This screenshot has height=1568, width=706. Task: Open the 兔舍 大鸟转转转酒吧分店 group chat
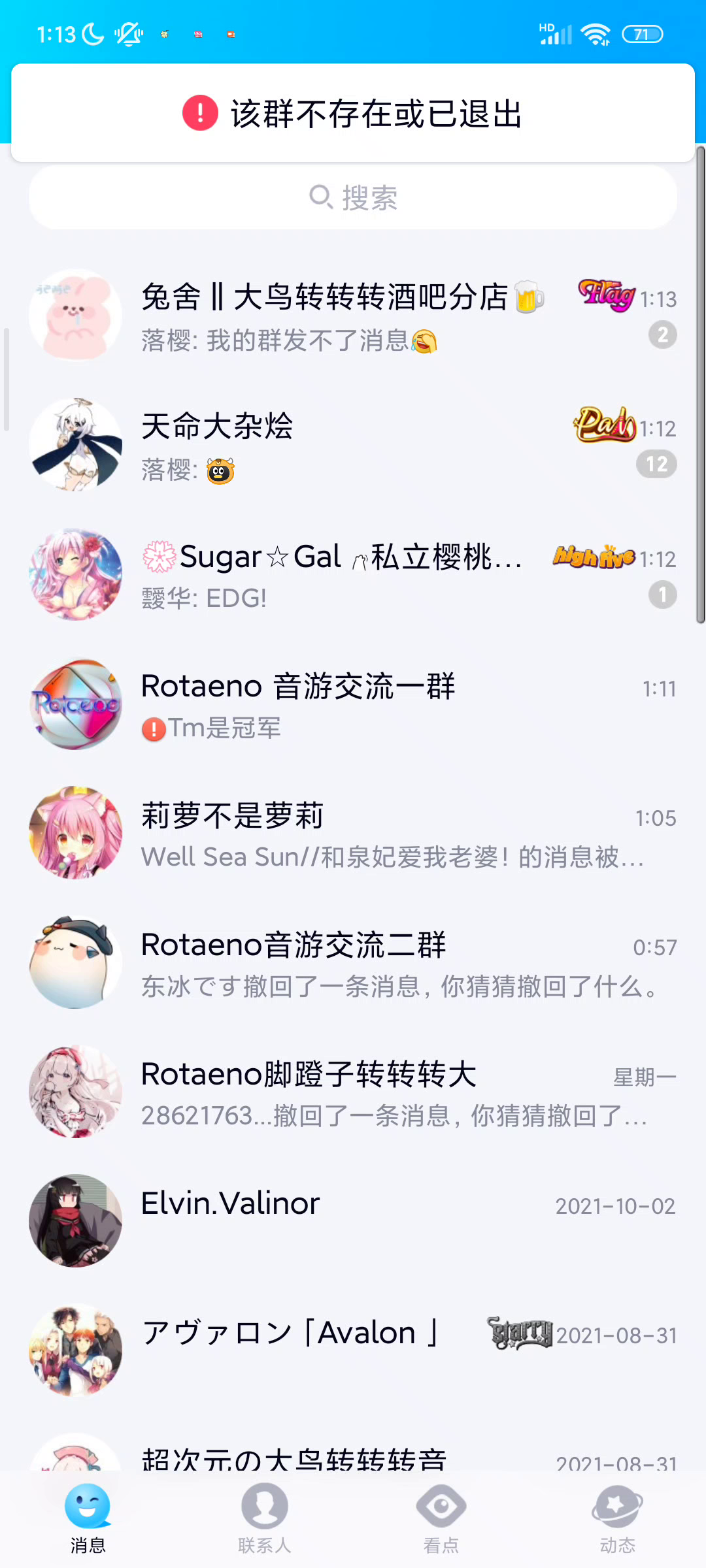tap(353, 316)
